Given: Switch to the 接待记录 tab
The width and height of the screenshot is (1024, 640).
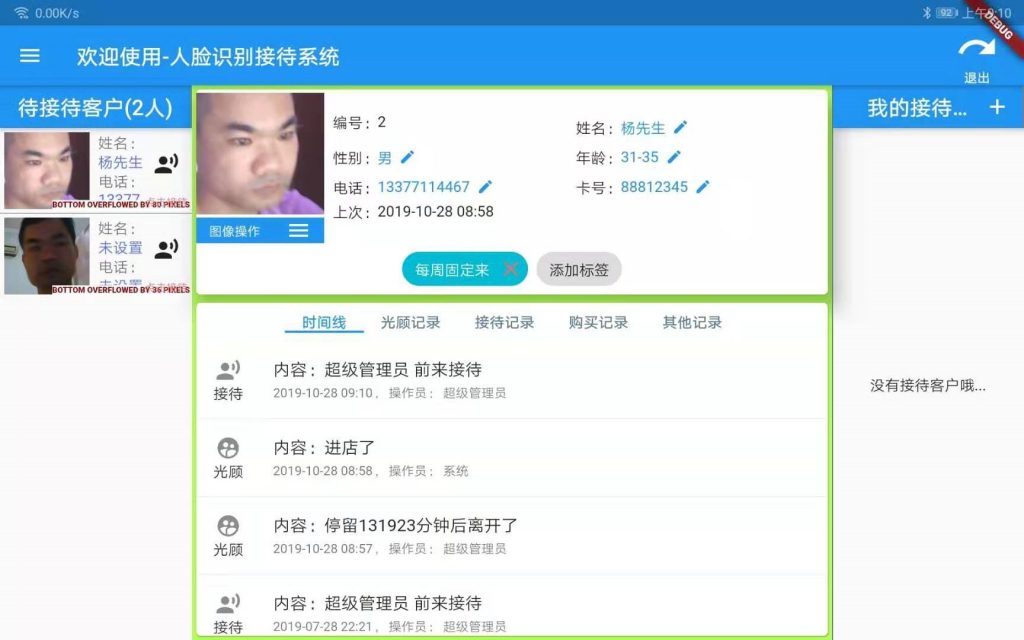Looking at the screenshot, I should [x=504, y=322].
